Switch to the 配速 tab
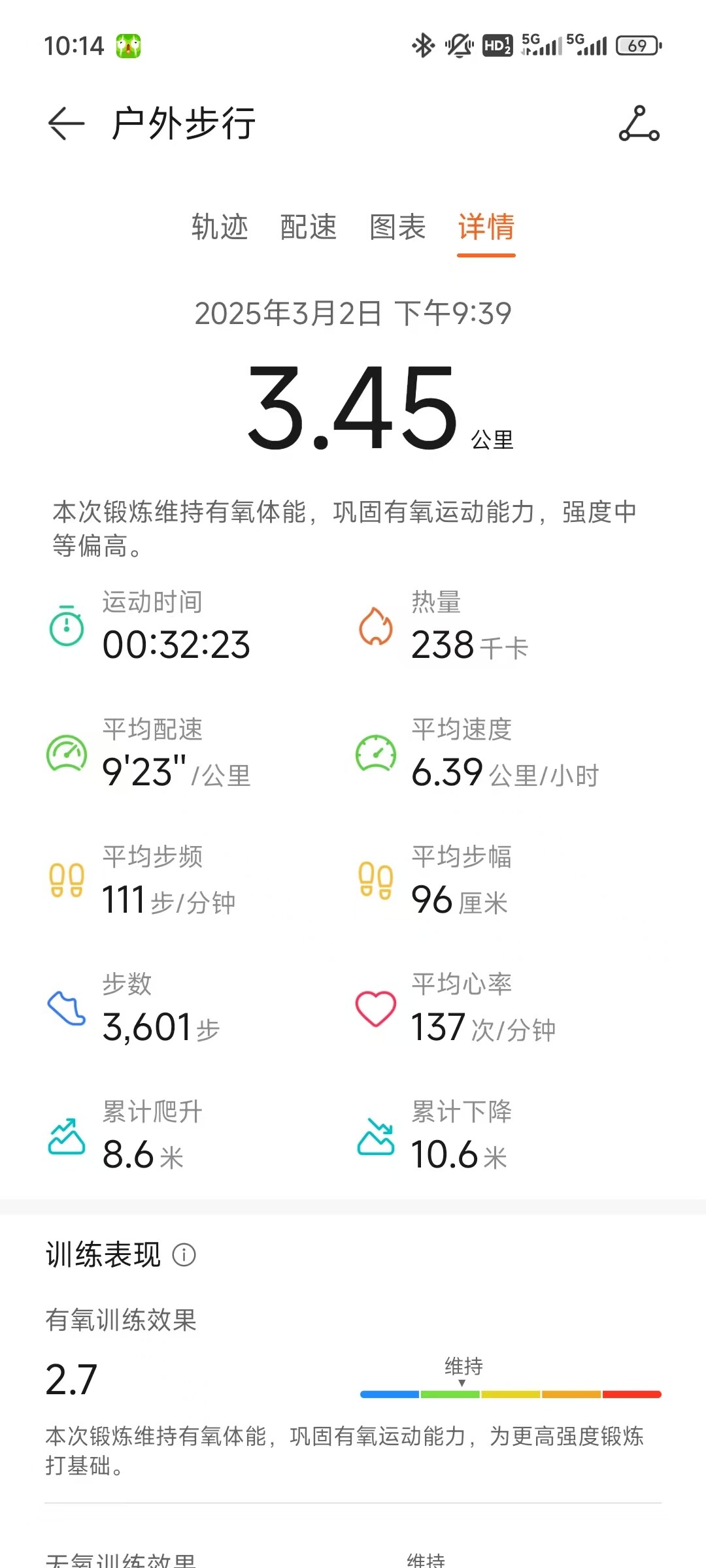The height and width of the screenshot is (1568, 706). point(309,227)
